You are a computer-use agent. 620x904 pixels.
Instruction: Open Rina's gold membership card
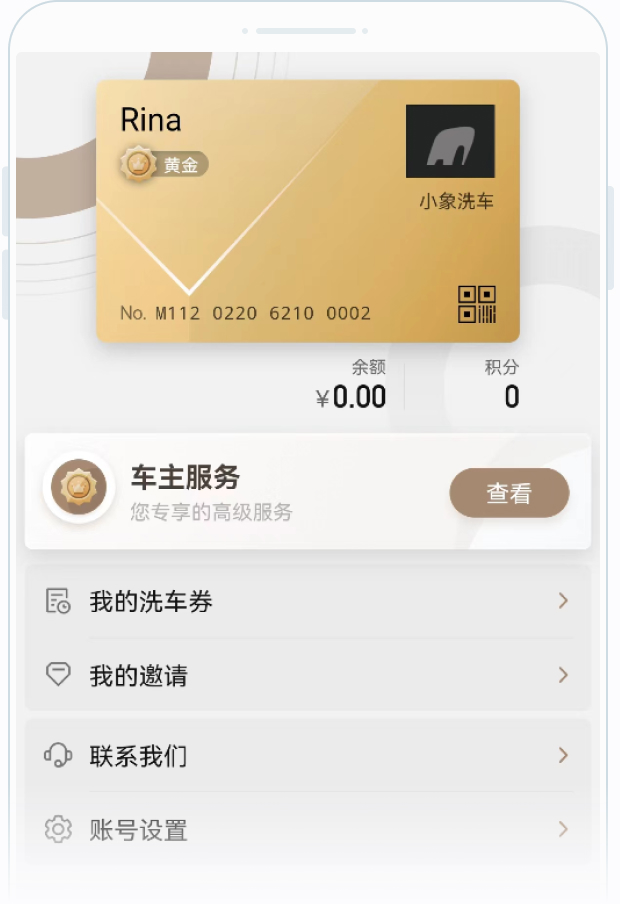point(307,211)
